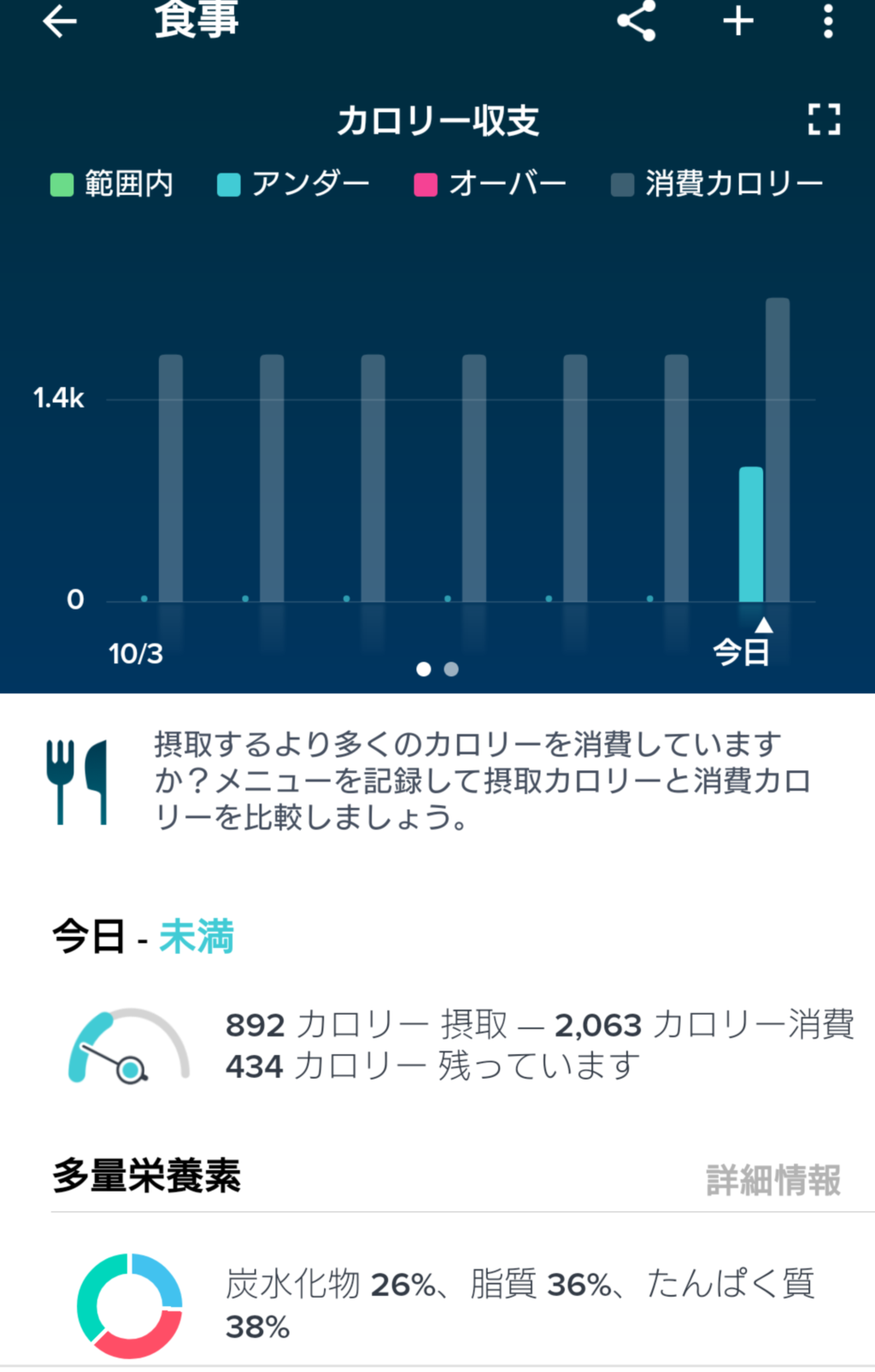Open the overflow menu
Screen dimensions: 875x1372
point(827,21)
